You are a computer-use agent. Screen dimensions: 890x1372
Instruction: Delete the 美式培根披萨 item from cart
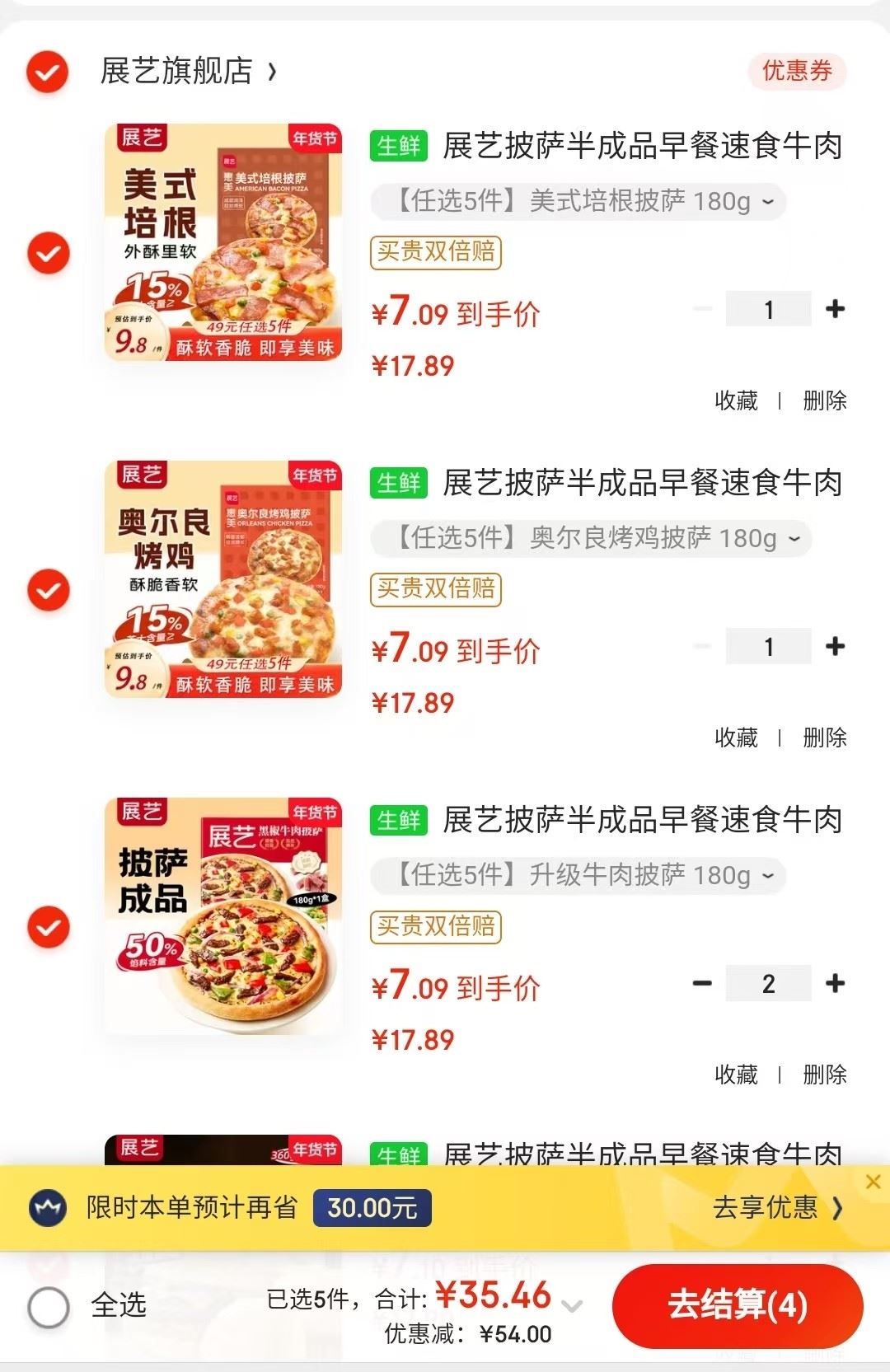coord(825,401)
